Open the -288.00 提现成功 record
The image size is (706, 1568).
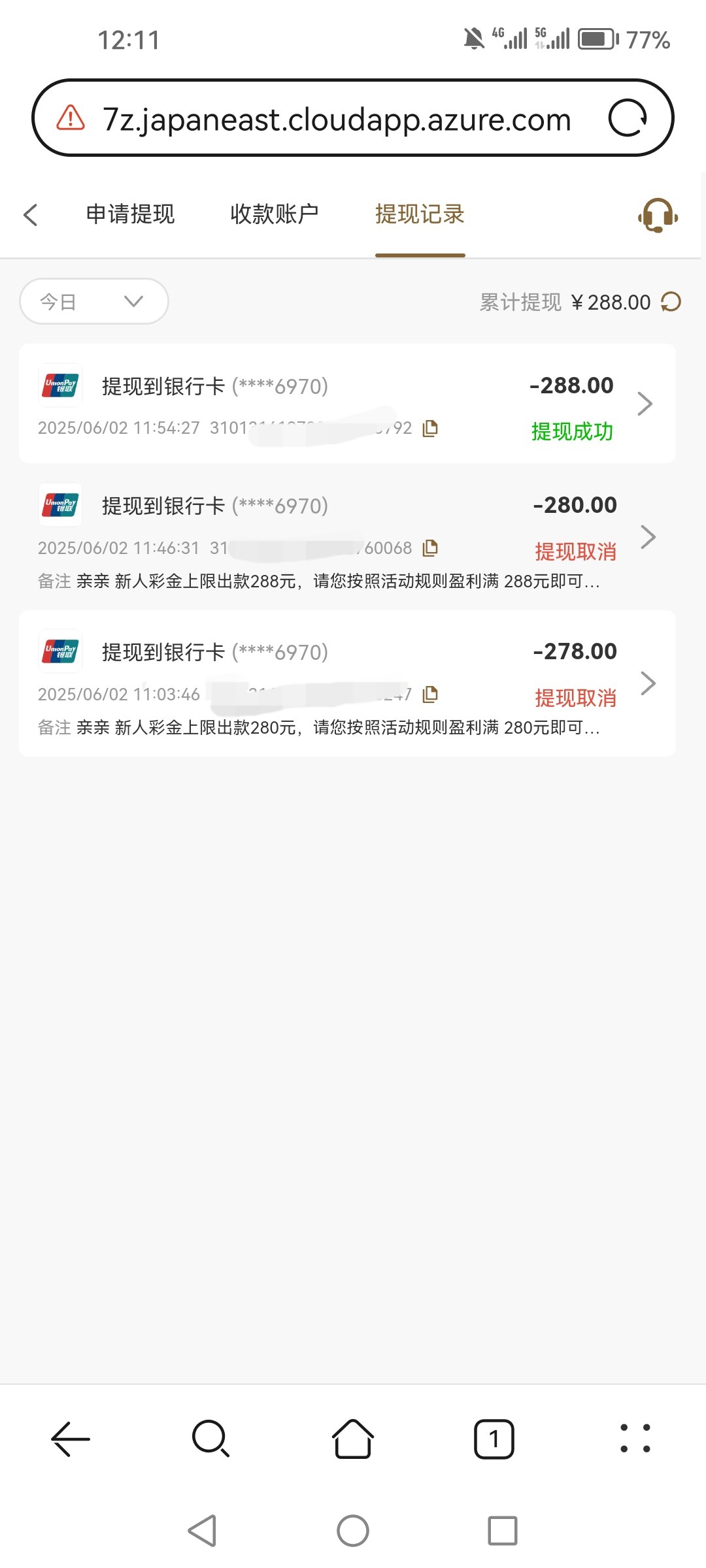[347, 404]
